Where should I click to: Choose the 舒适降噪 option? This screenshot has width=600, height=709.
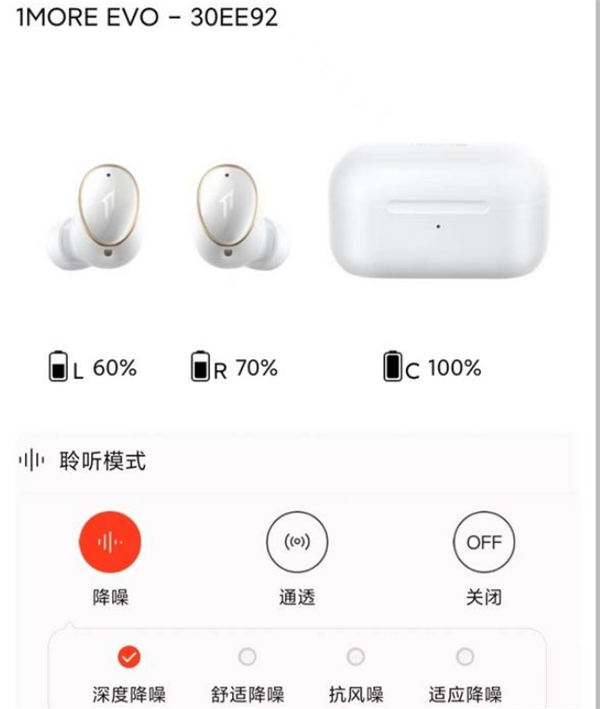point(247,657)
